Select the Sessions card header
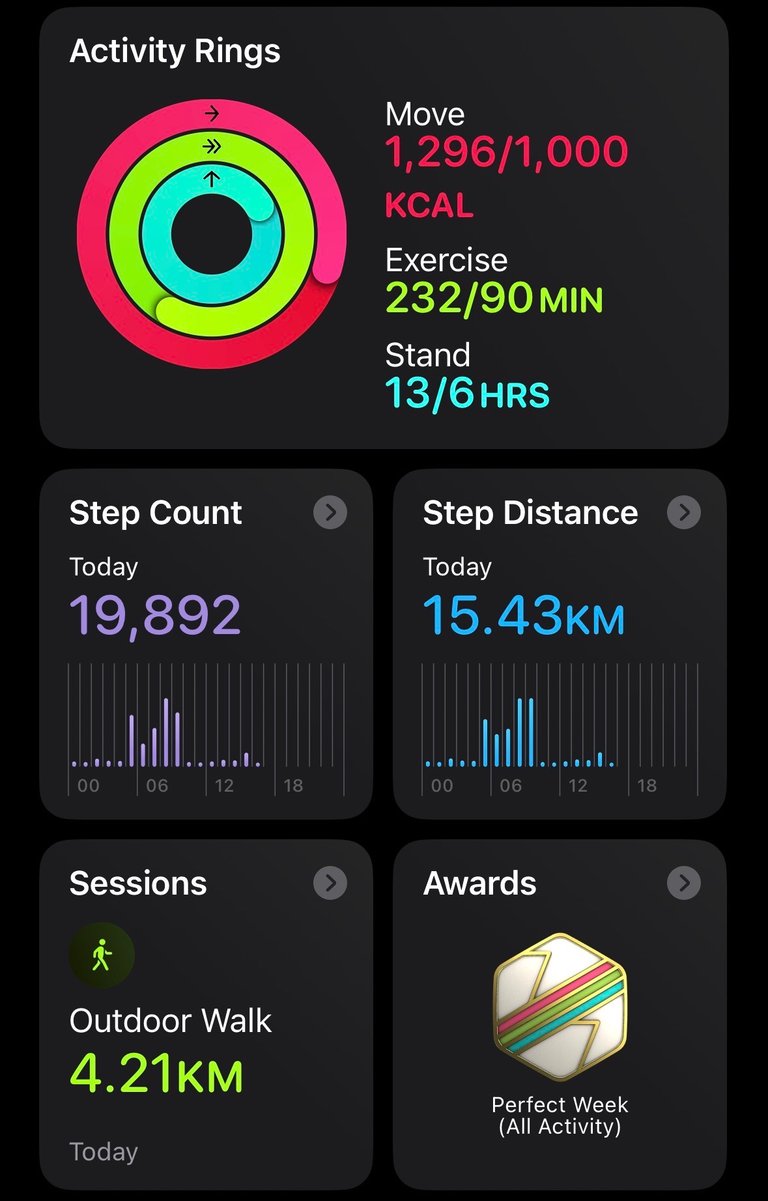Screen dimensions: 768x1201 (136, 883)
